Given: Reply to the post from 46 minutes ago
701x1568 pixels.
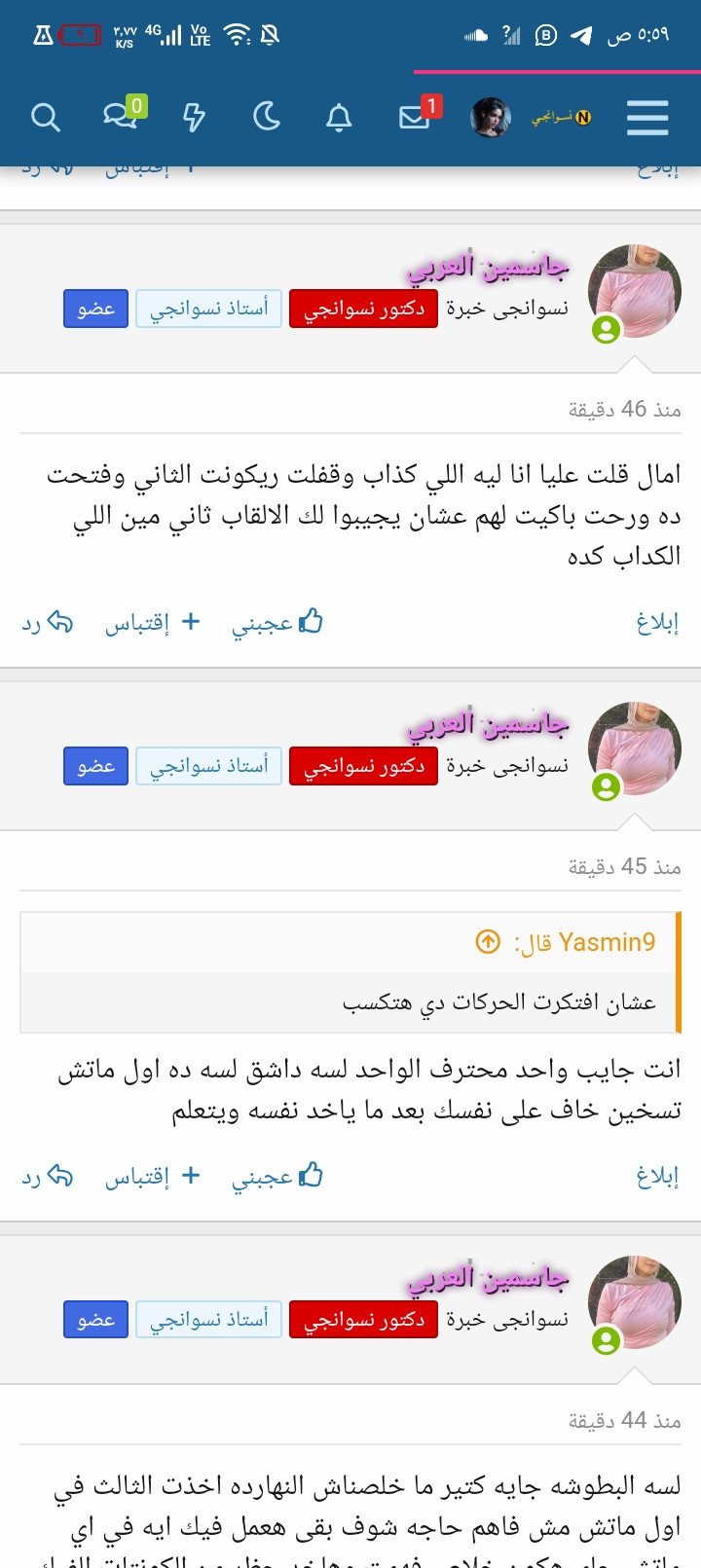Looking at the screenshot, I should click(x=48, y=622).
